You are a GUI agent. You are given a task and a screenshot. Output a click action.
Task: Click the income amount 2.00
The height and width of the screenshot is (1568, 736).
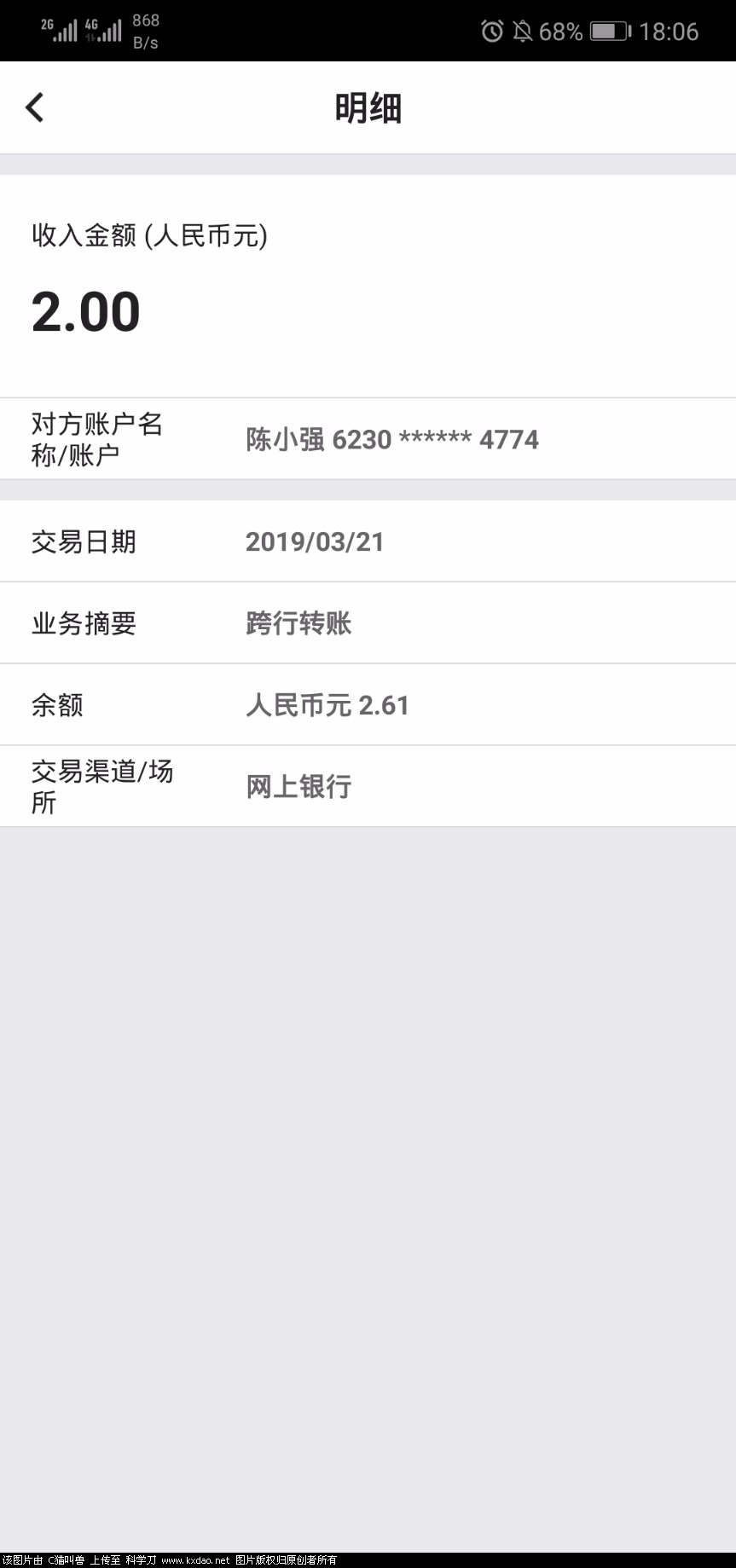click(x=85, y=311)
